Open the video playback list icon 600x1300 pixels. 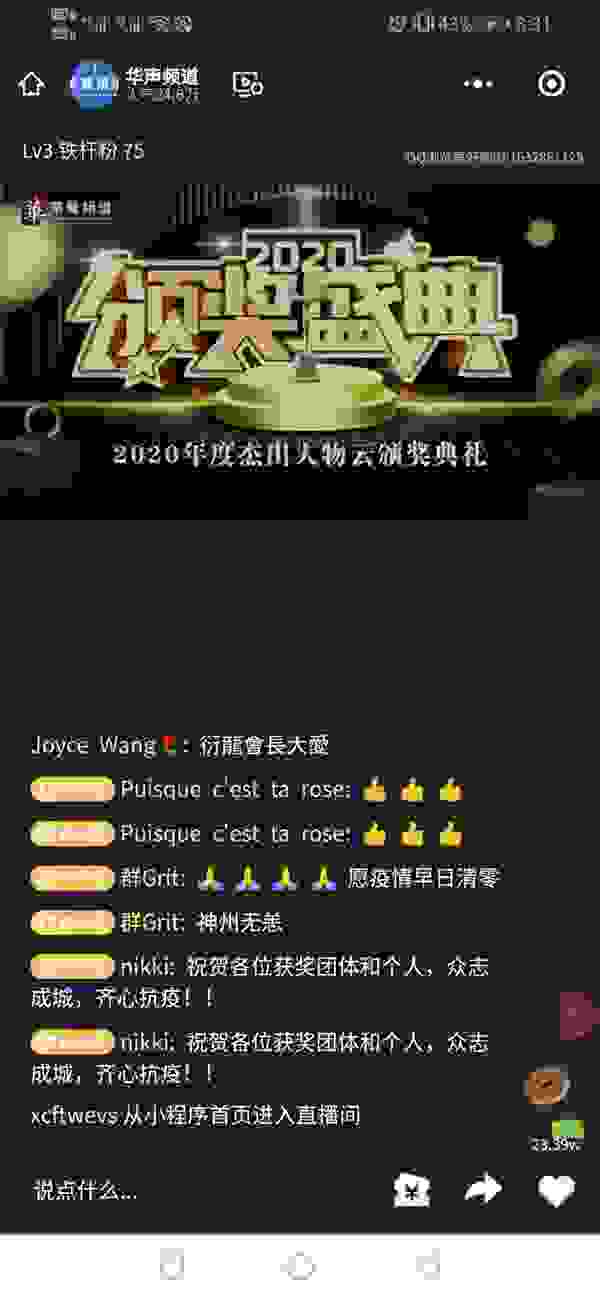pos(247,84)
